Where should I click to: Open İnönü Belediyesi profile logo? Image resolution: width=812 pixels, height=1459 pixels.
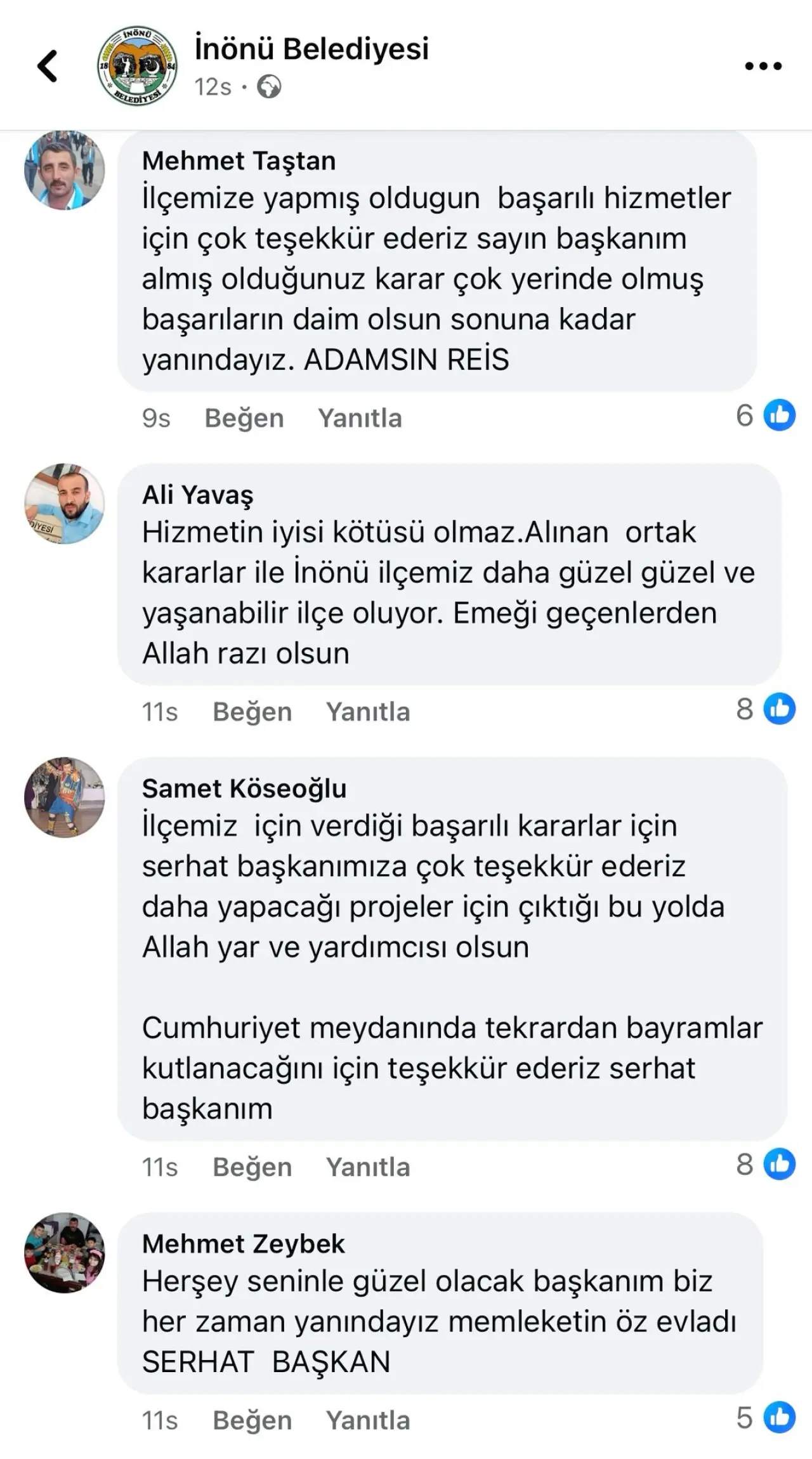click(137, 66)
